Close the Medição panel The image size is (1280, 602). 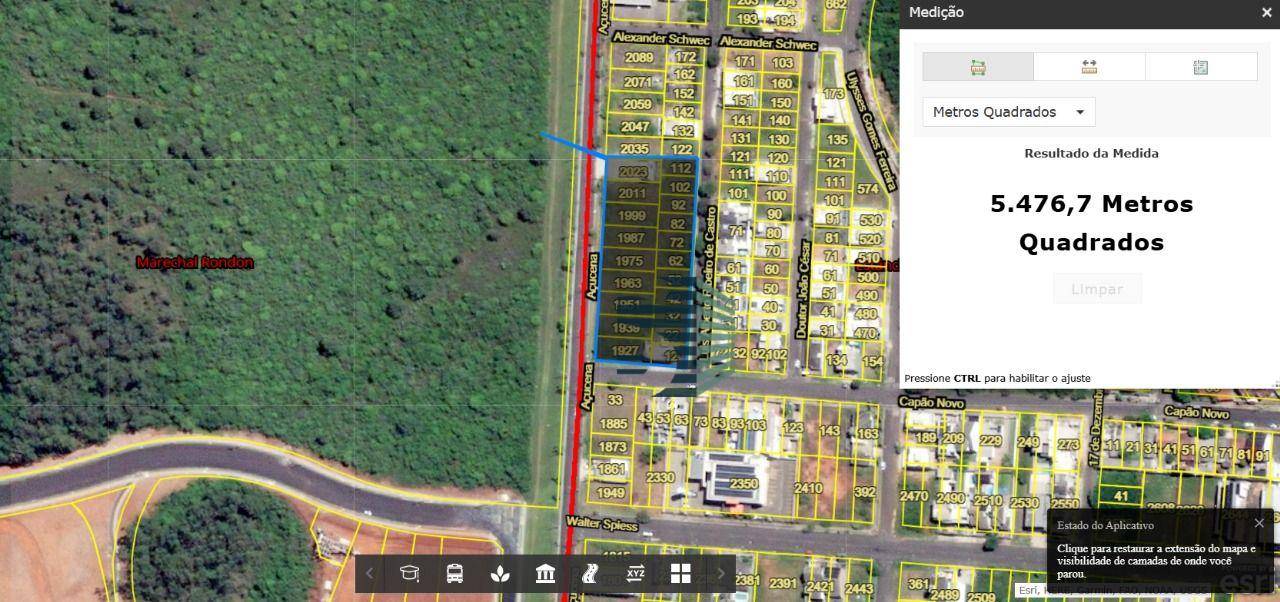point(1266,13)
